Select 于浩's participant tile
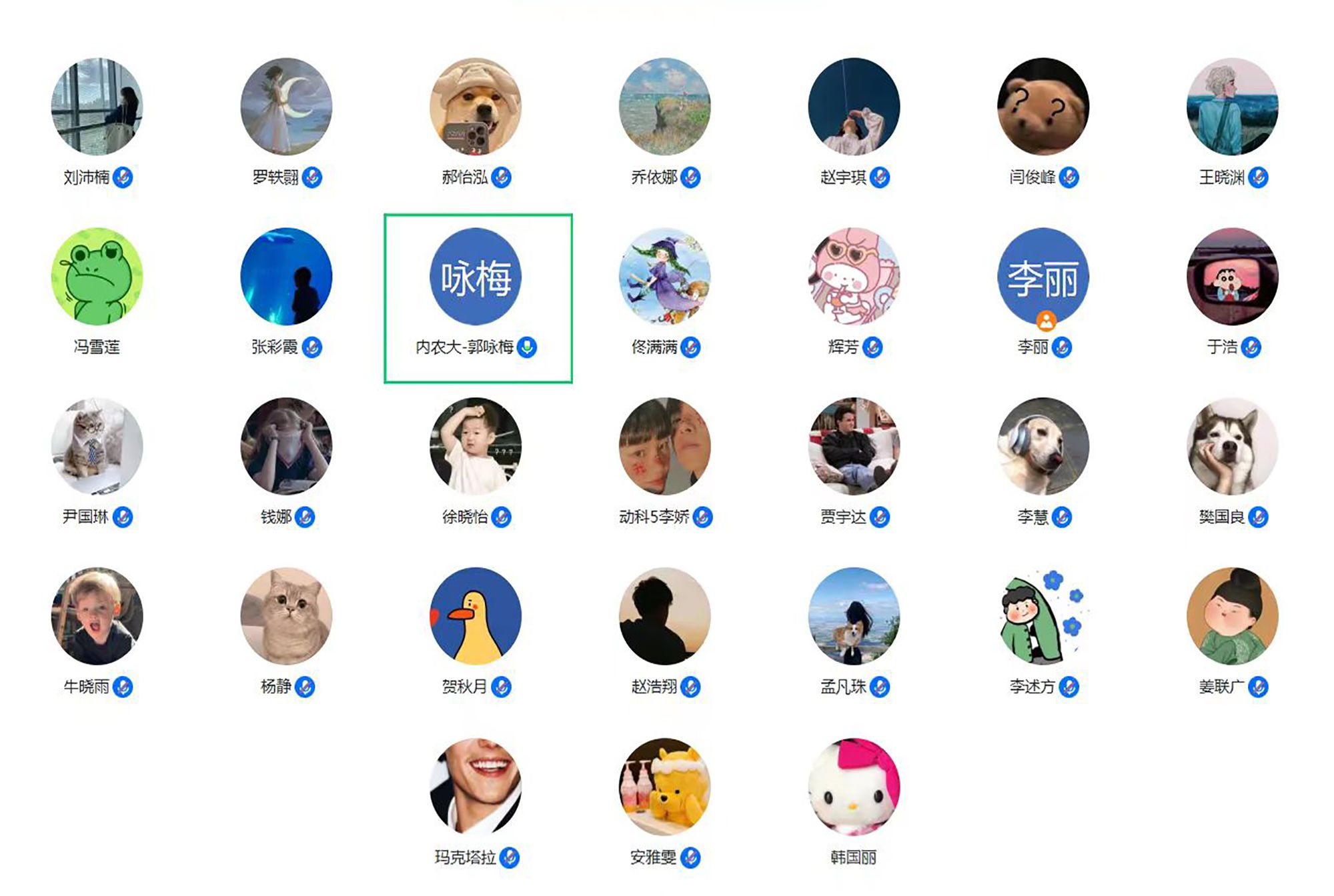 point(1233,277)
